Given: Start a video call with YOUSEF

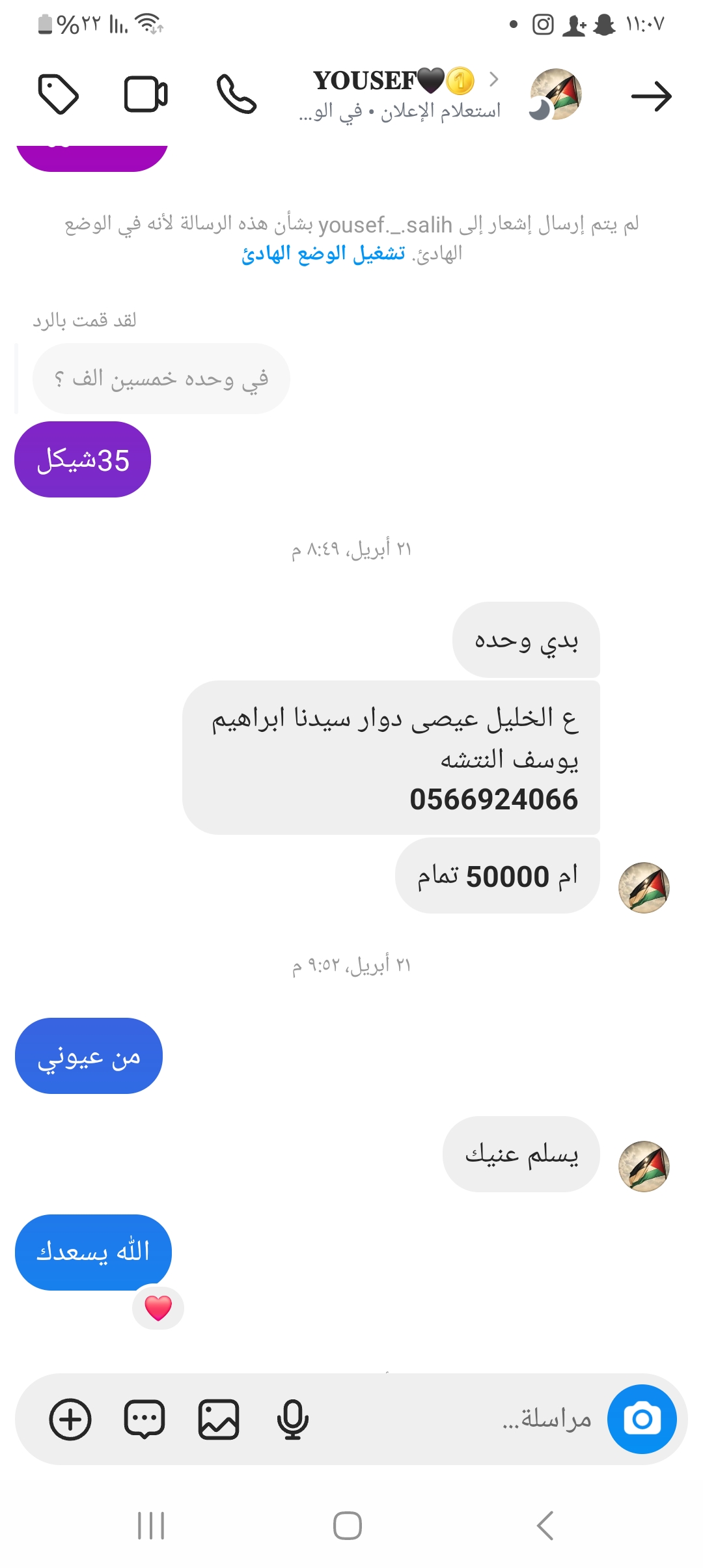Looking at the screenshot, I should [146, 95].
